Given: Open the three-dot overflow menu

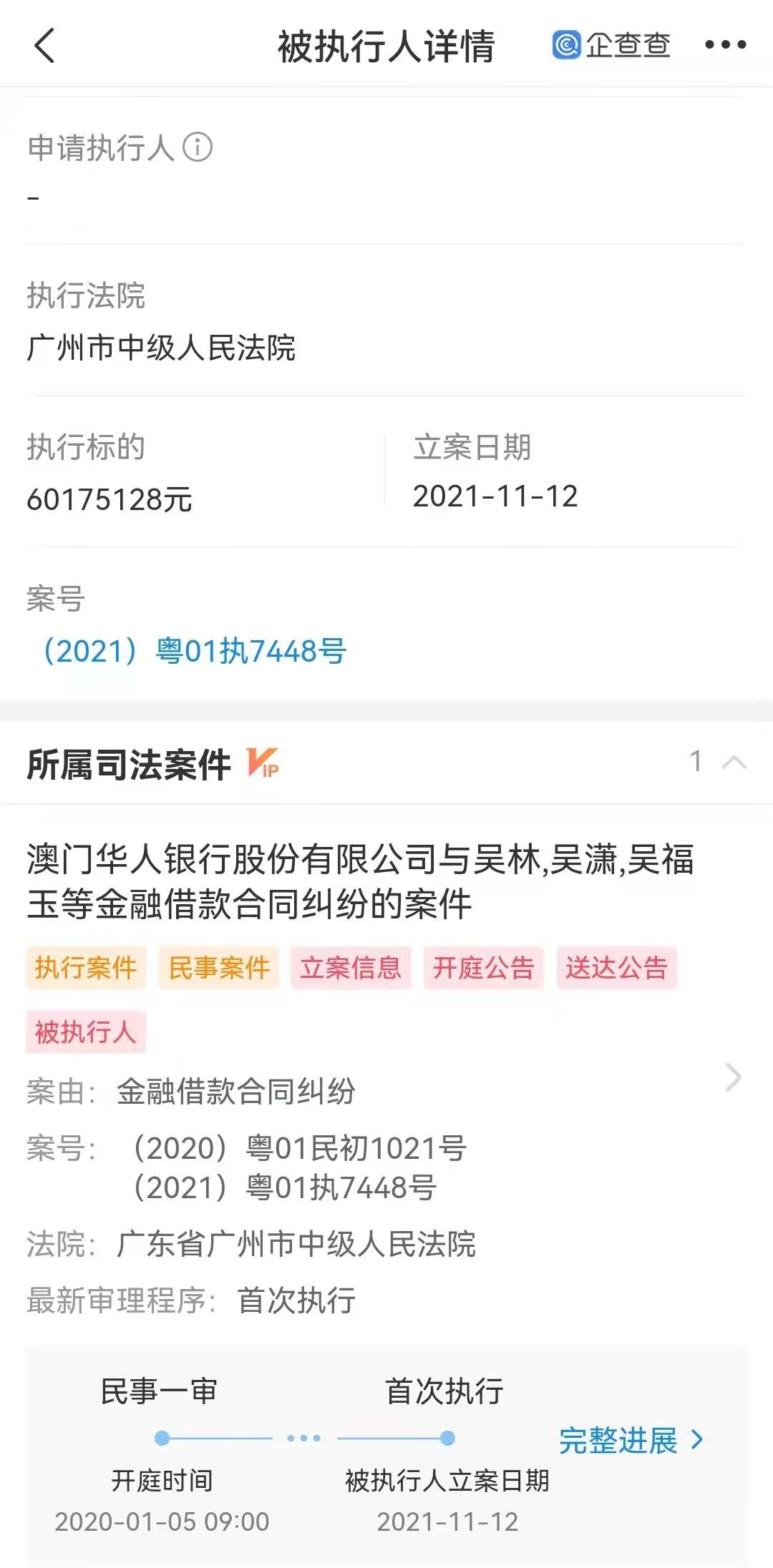Looking at the screenshot, I should [725, 45].
